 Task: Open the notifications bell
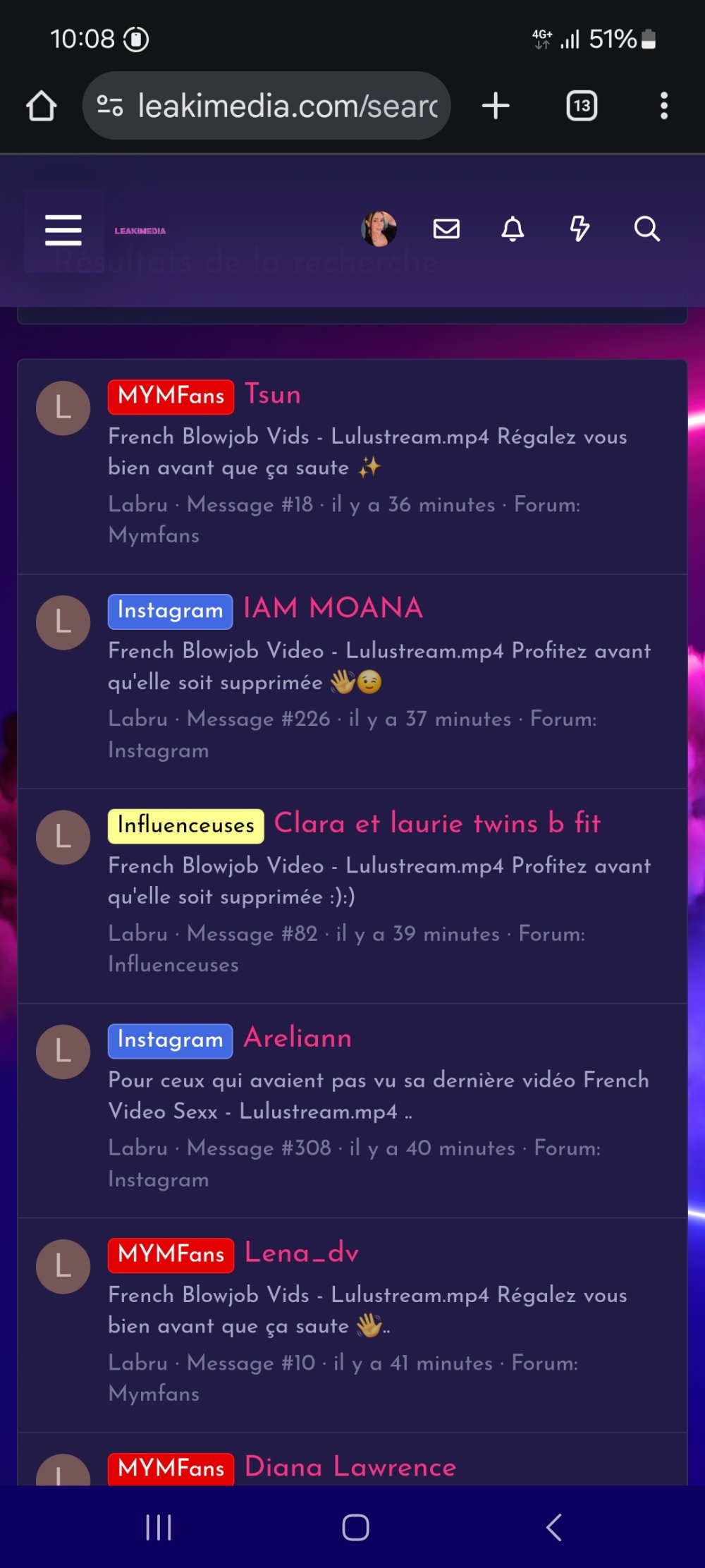pyautogui.click(x=513, y=229)
